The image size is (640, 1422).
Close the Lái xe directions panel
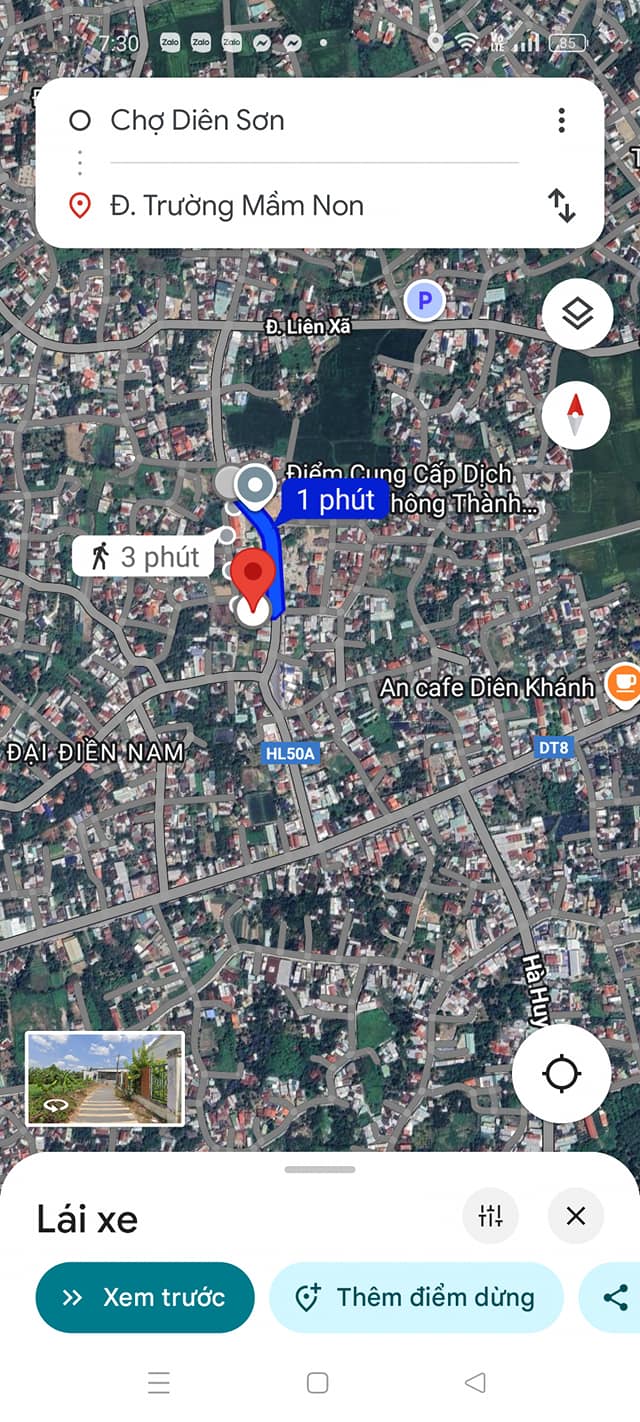[x=576, y=1216]
